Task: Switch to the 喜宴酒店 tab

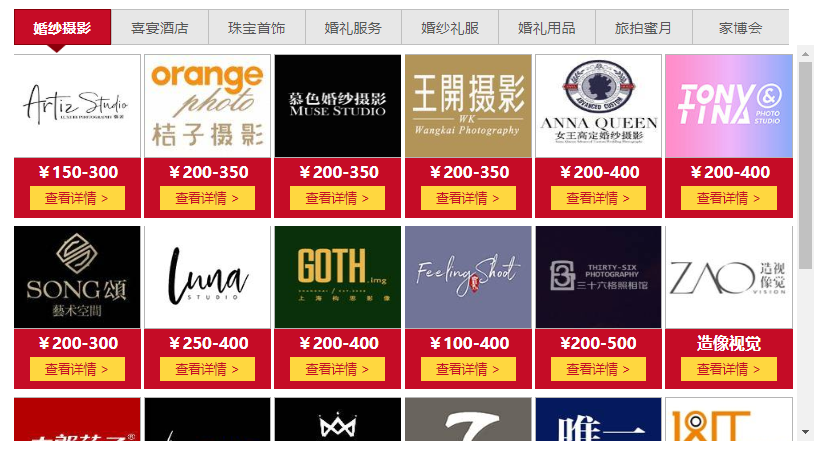Action: coord(159,28)
